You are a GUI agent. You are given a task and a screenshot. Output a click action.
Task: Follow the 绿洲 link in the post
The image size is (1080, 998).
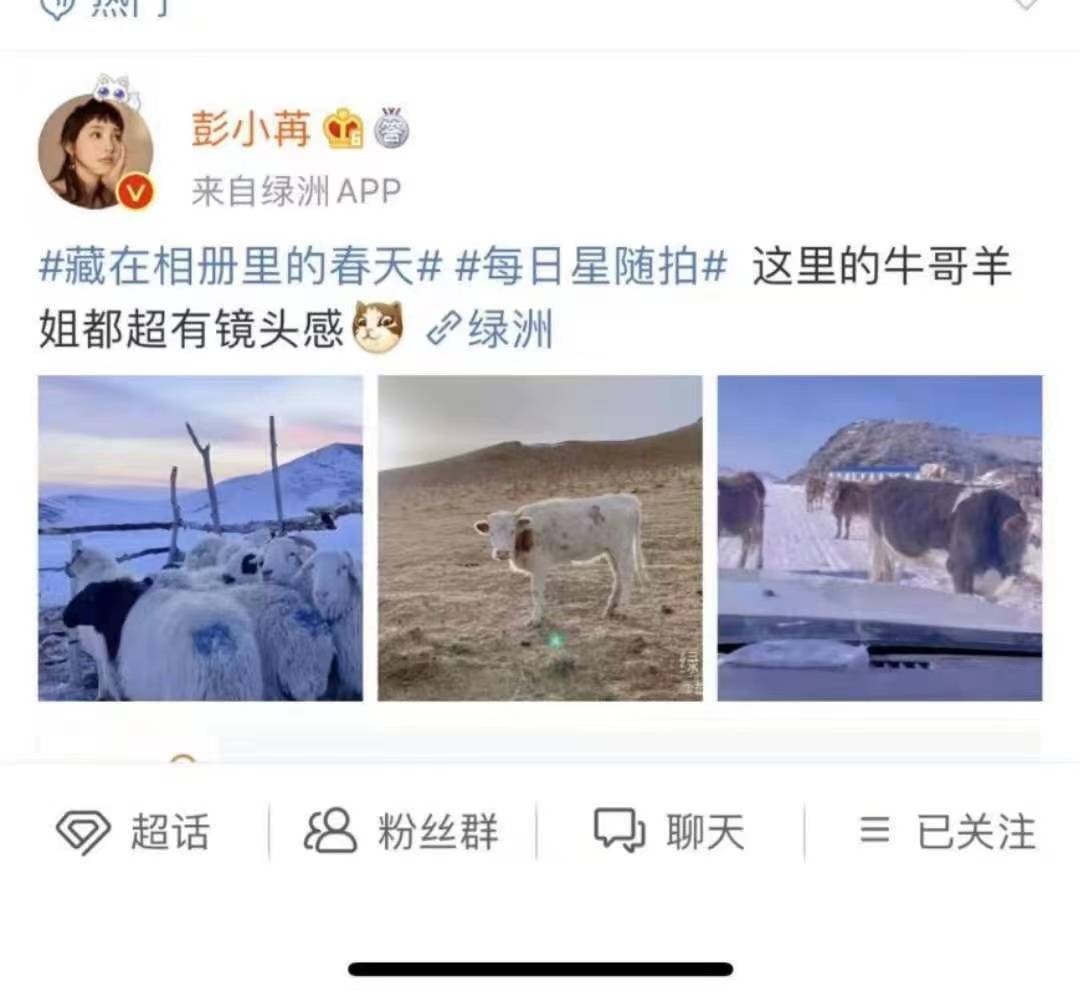pos(491,330)
